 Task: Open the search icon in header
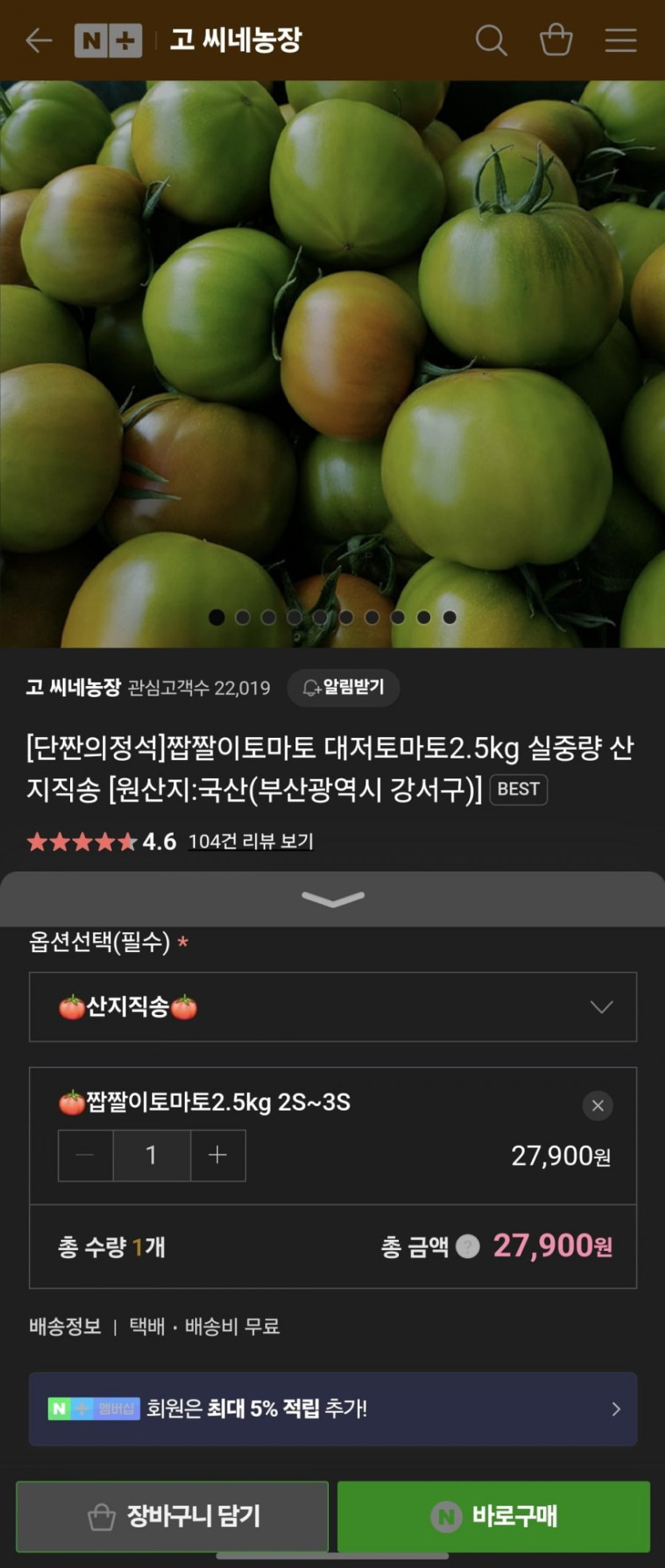pyautogui.click(x=491, y=40)
